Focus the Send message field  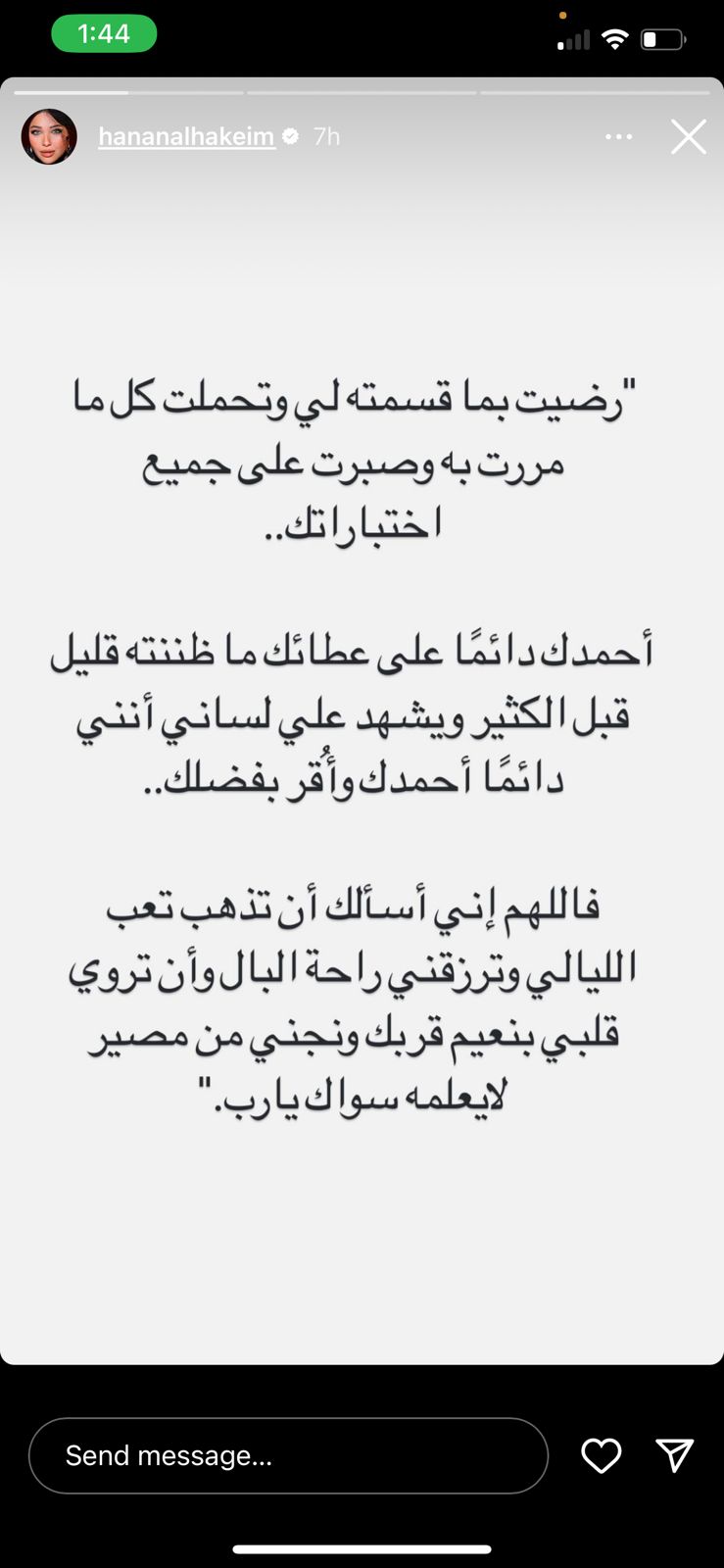click(x=288, y=1455)
